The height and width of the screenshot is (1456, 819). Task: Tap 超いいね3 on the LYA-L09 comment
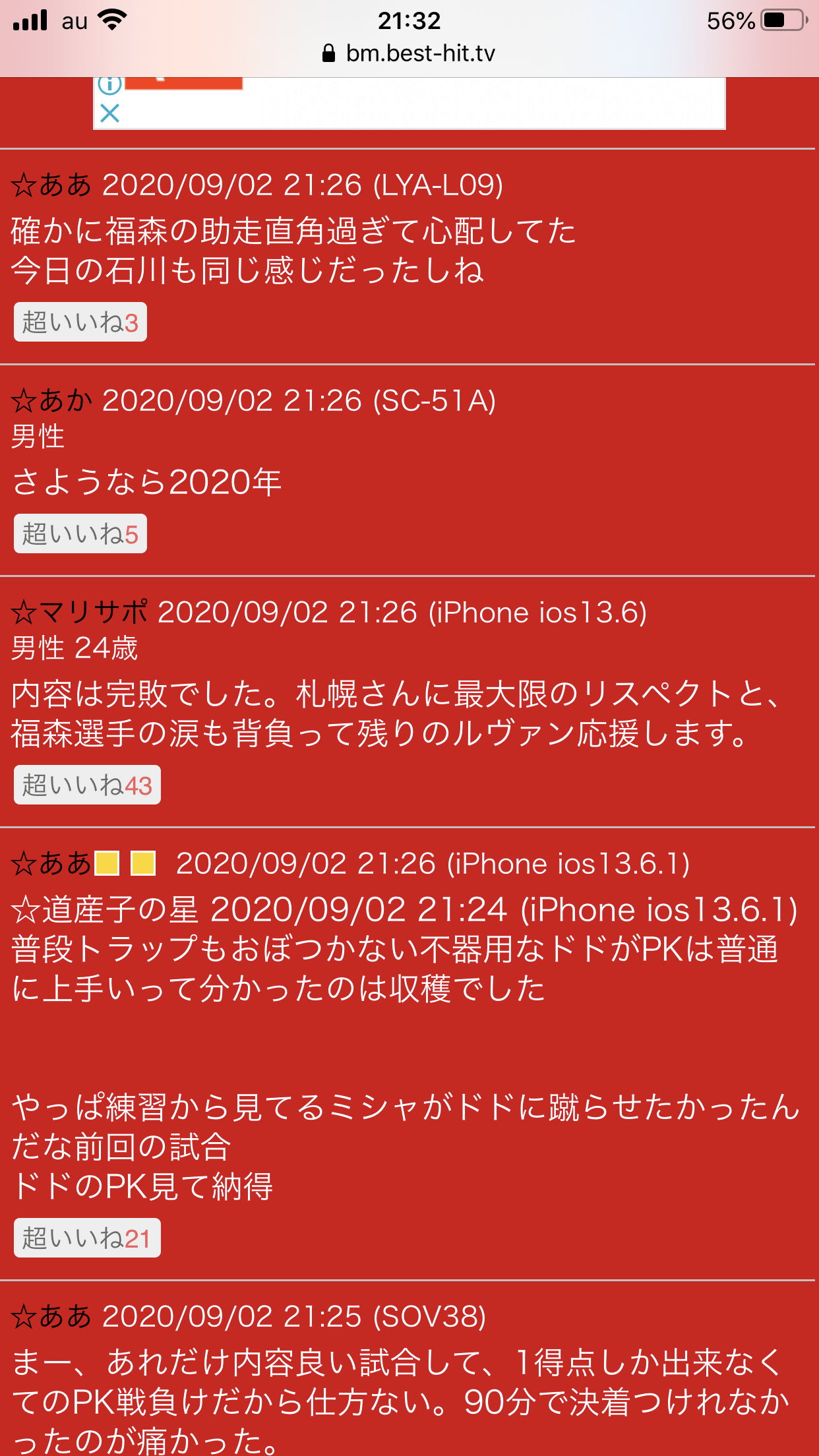click(x=80, y=322)
